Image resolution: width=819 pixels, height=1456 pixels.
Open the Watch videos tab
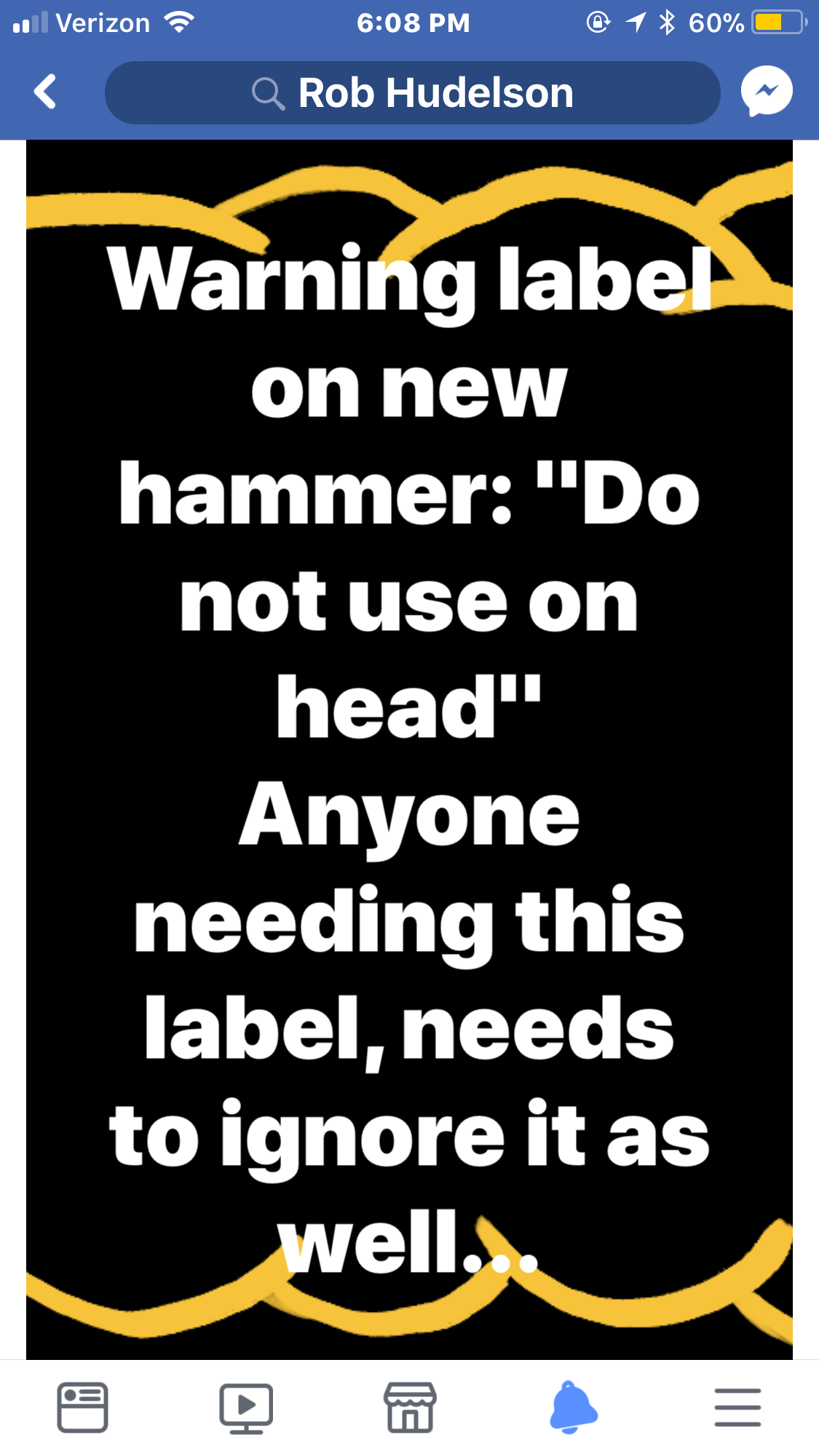(x=246, y=1407)
